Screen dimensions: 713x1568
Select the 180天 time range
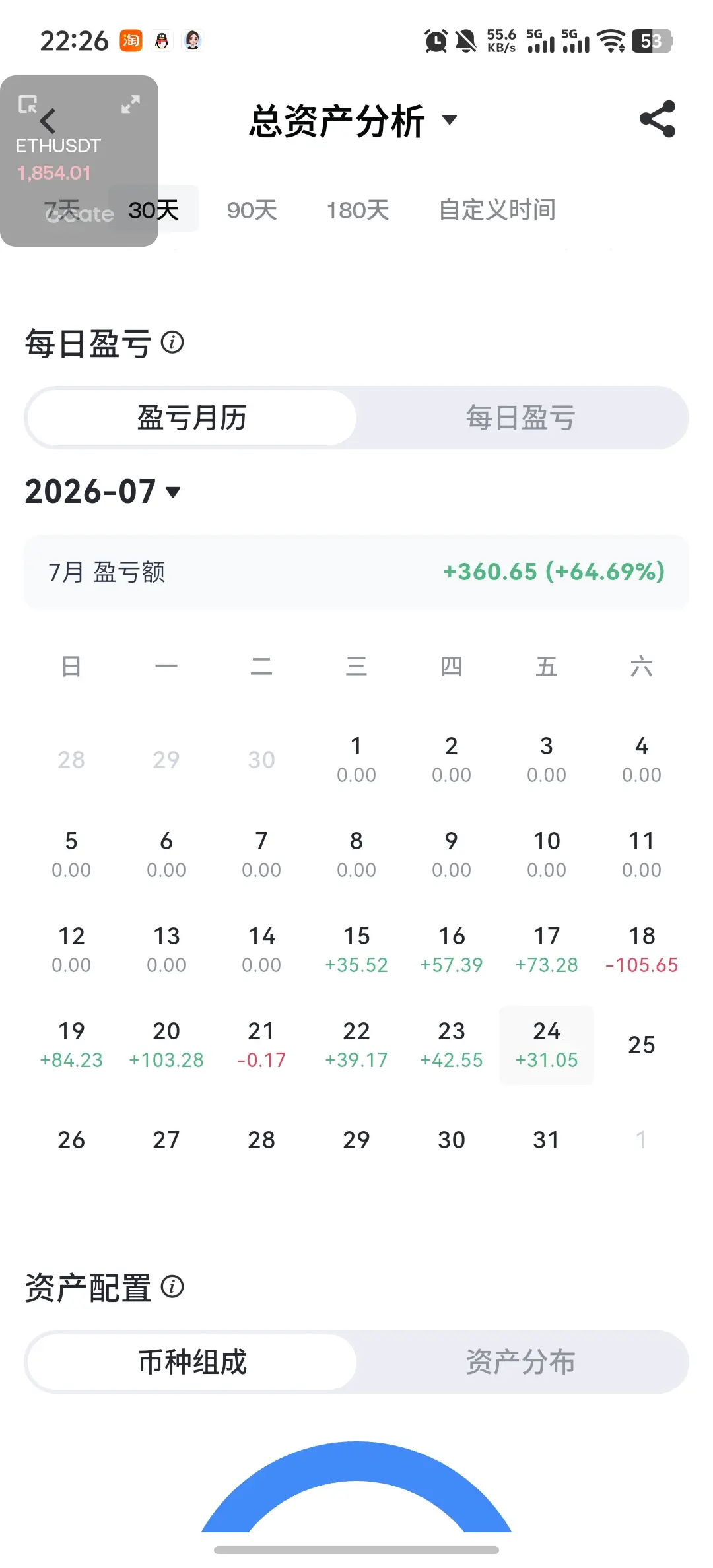click(x=358, y=210)
